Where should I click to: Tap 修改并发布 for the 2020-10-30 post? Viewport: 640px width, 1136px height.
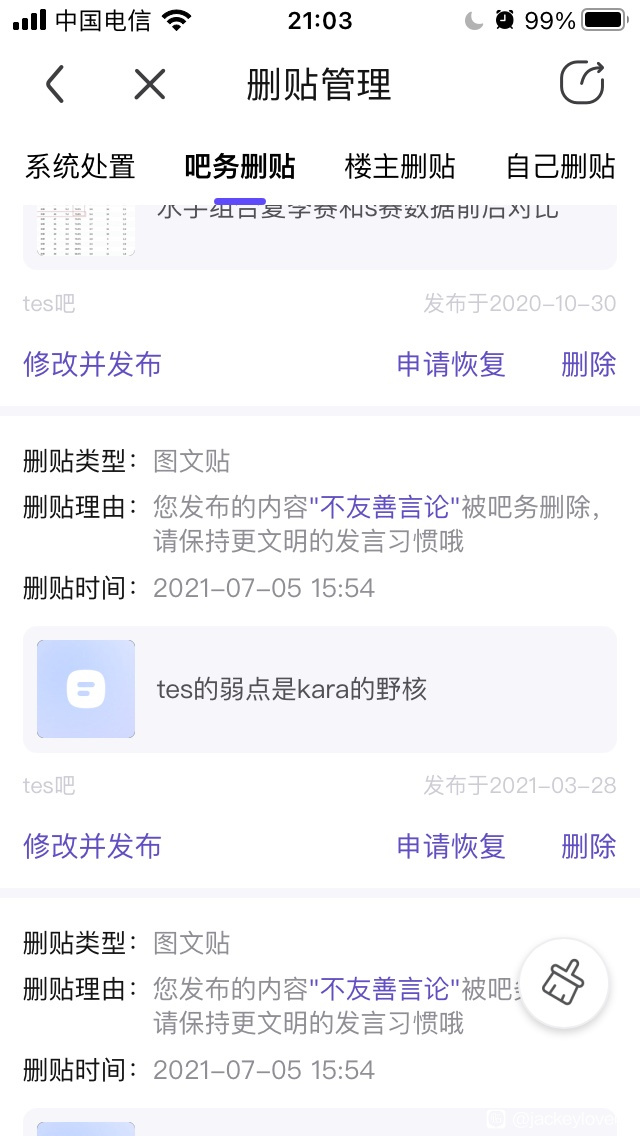(92, 364)
